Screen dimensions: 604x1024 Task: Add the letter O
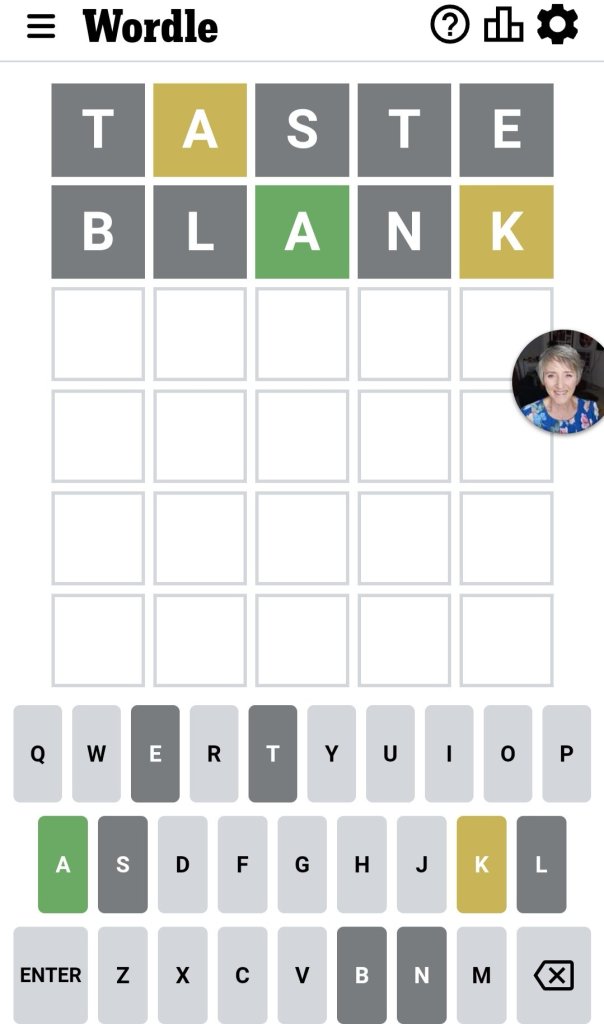(507, 754)
